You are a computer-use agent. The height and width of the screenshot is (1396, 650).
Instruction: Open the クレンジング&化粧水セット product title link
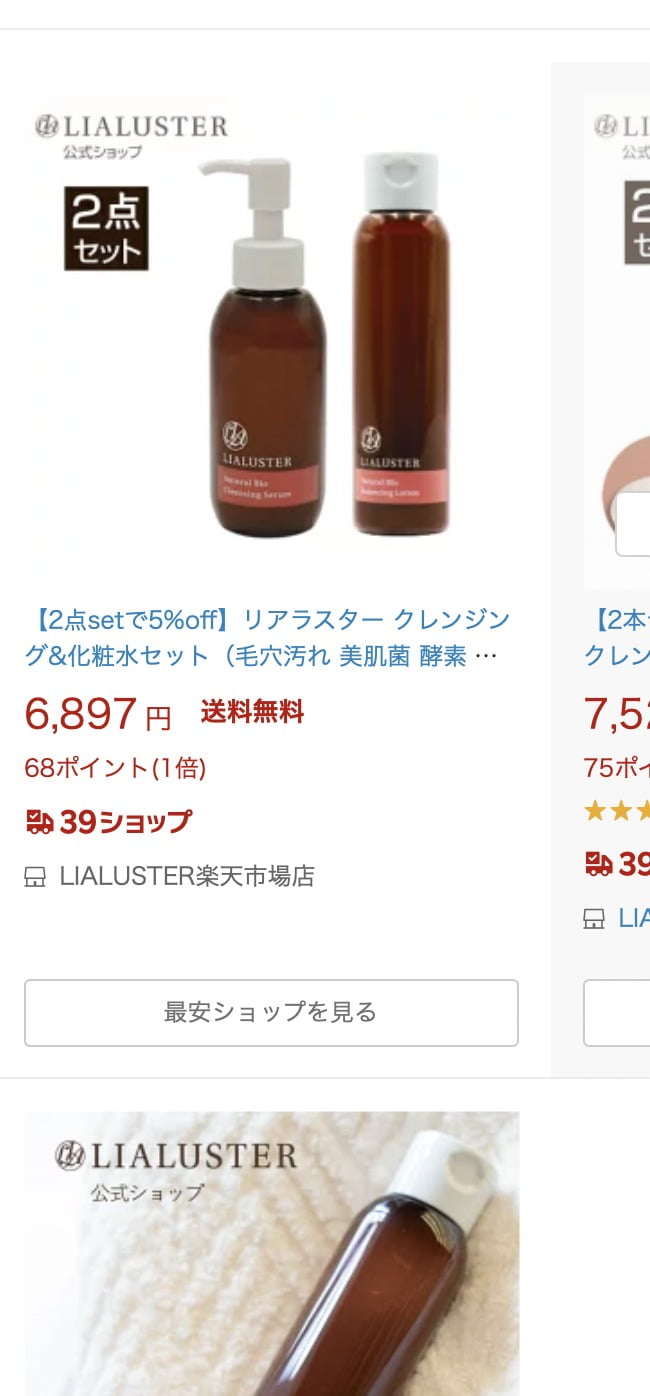point(268,638)
